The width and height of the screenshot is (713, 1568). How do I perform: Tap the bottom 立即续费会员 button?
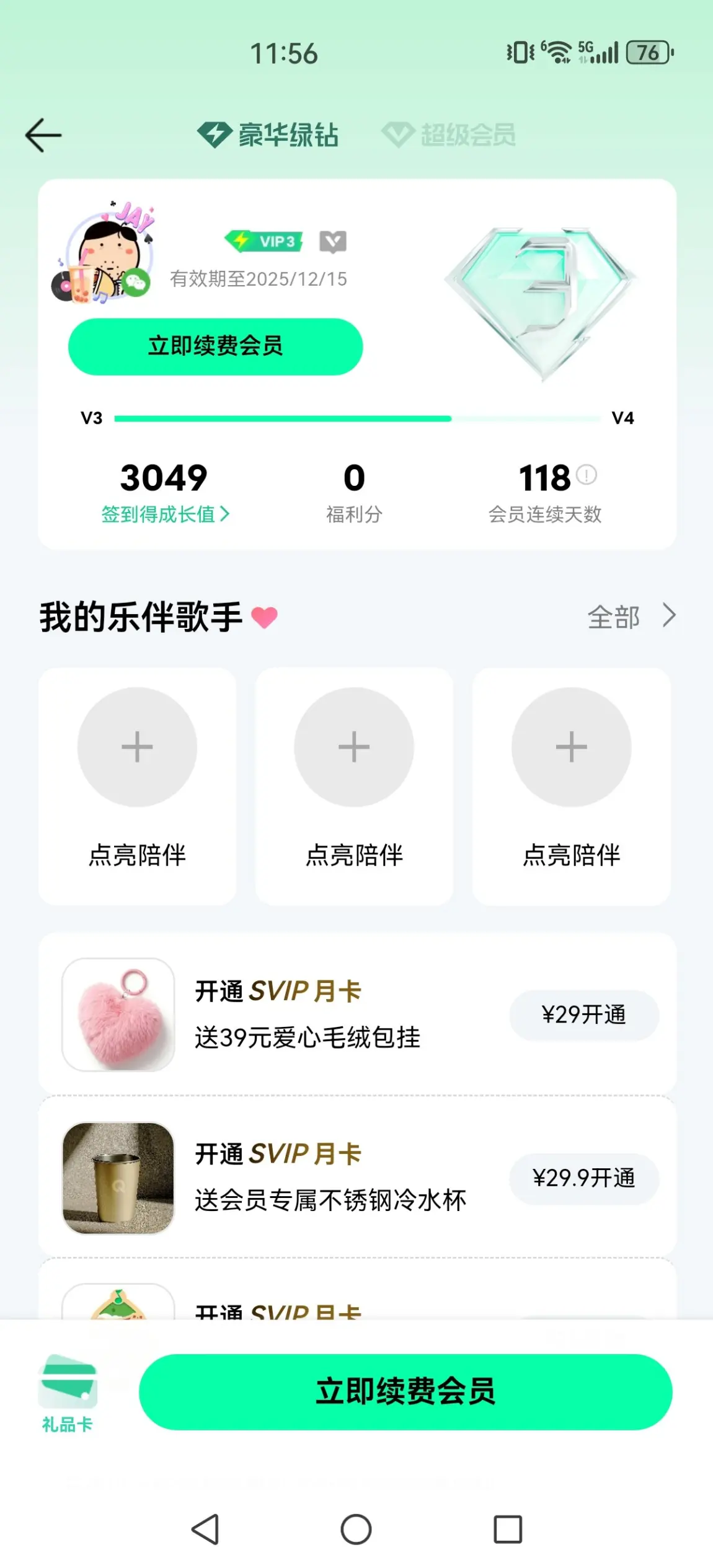point(405,1391)
